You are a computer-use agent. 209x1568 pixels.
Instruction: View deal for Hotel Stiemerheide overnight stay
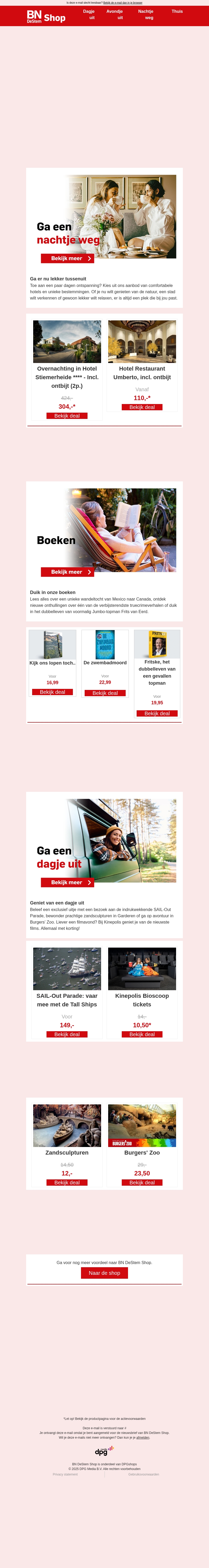click(67, 416)
